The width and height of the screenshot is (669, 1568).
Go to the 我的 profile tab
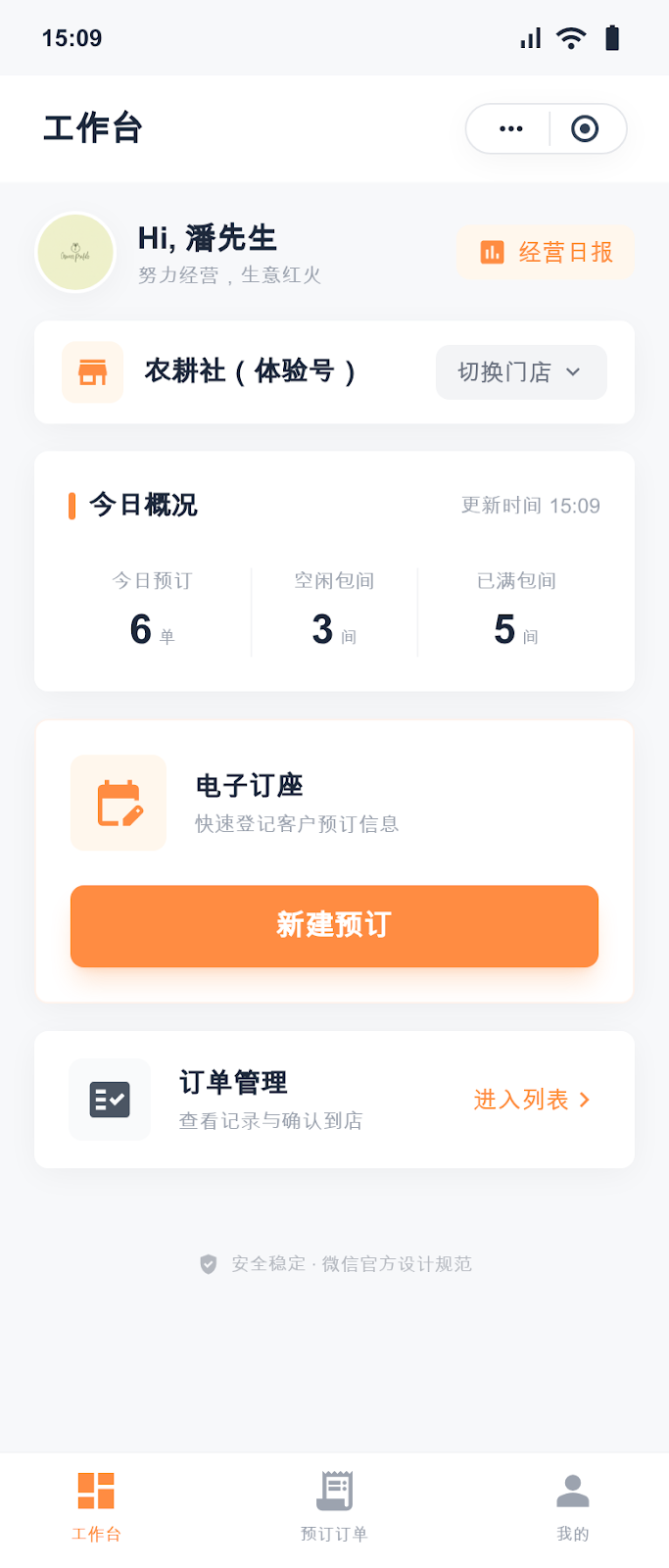tap(573, 1506)
